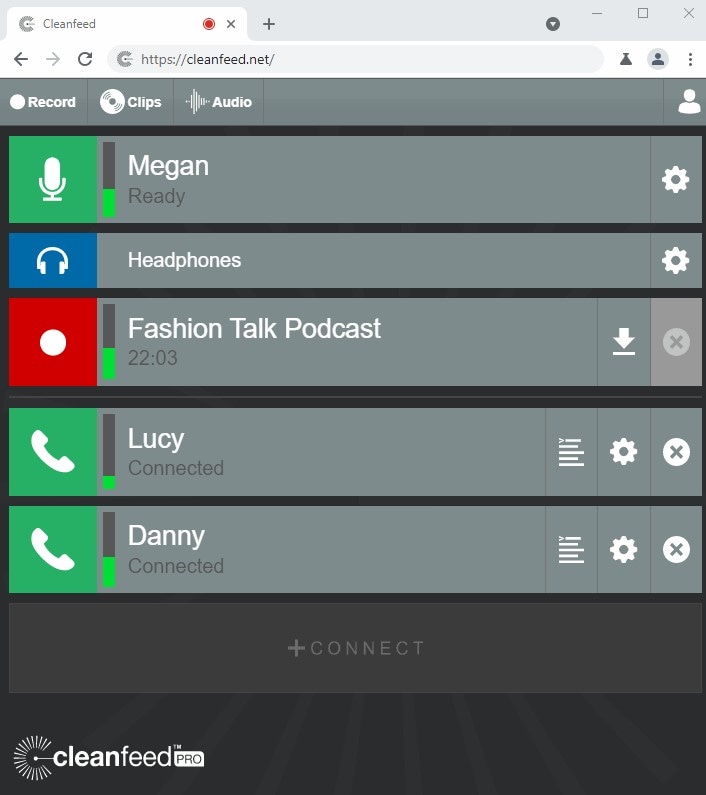Image resolution: width=706 pixels, height=795 pixels.
Task: Open Danny's list icon
Action: 571,549
